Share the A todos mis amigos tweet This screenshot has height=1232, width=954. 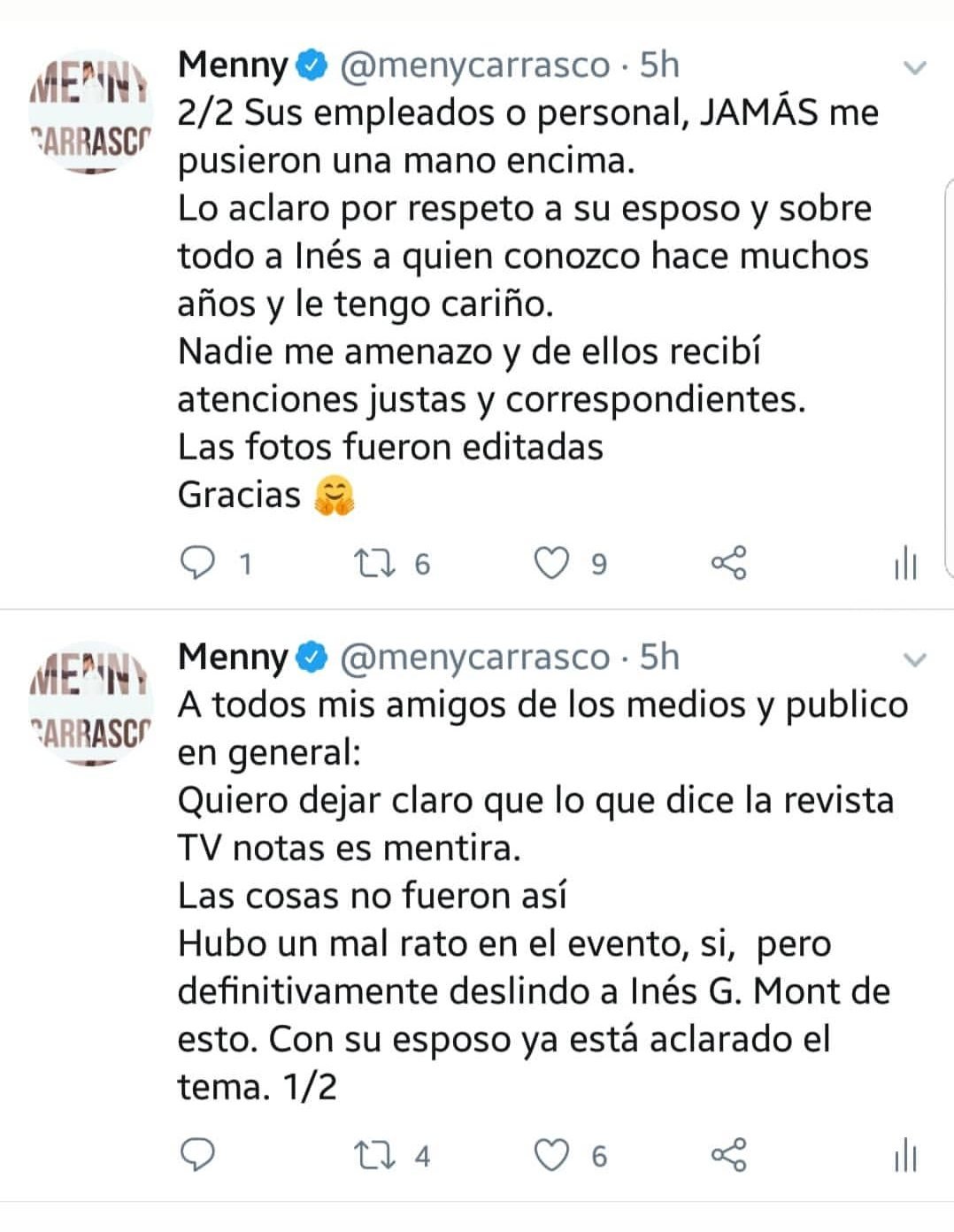(x=729, y=1155)
